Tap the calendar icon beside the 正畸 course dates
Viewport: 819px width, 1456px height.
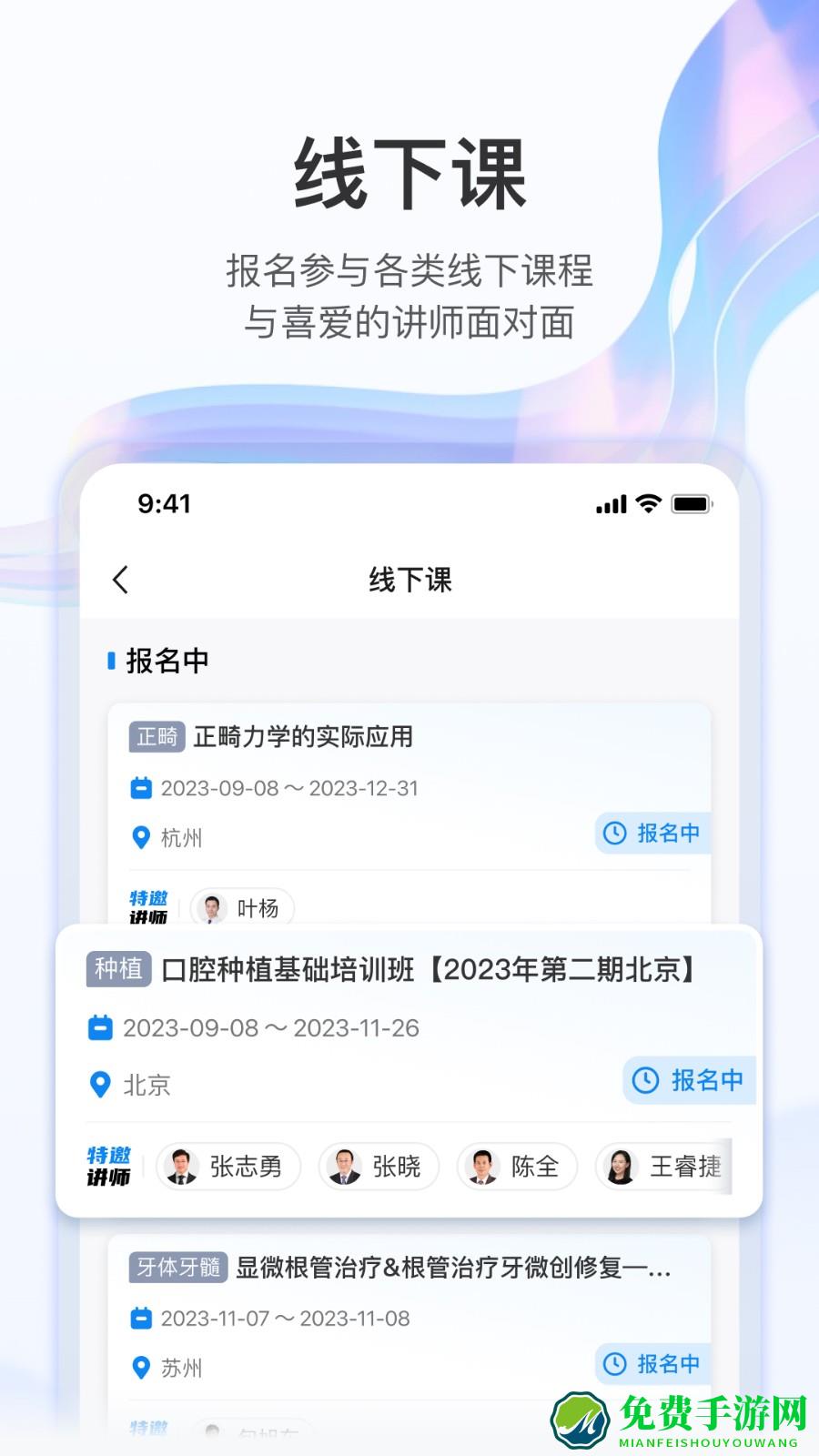tap(141, 788)
